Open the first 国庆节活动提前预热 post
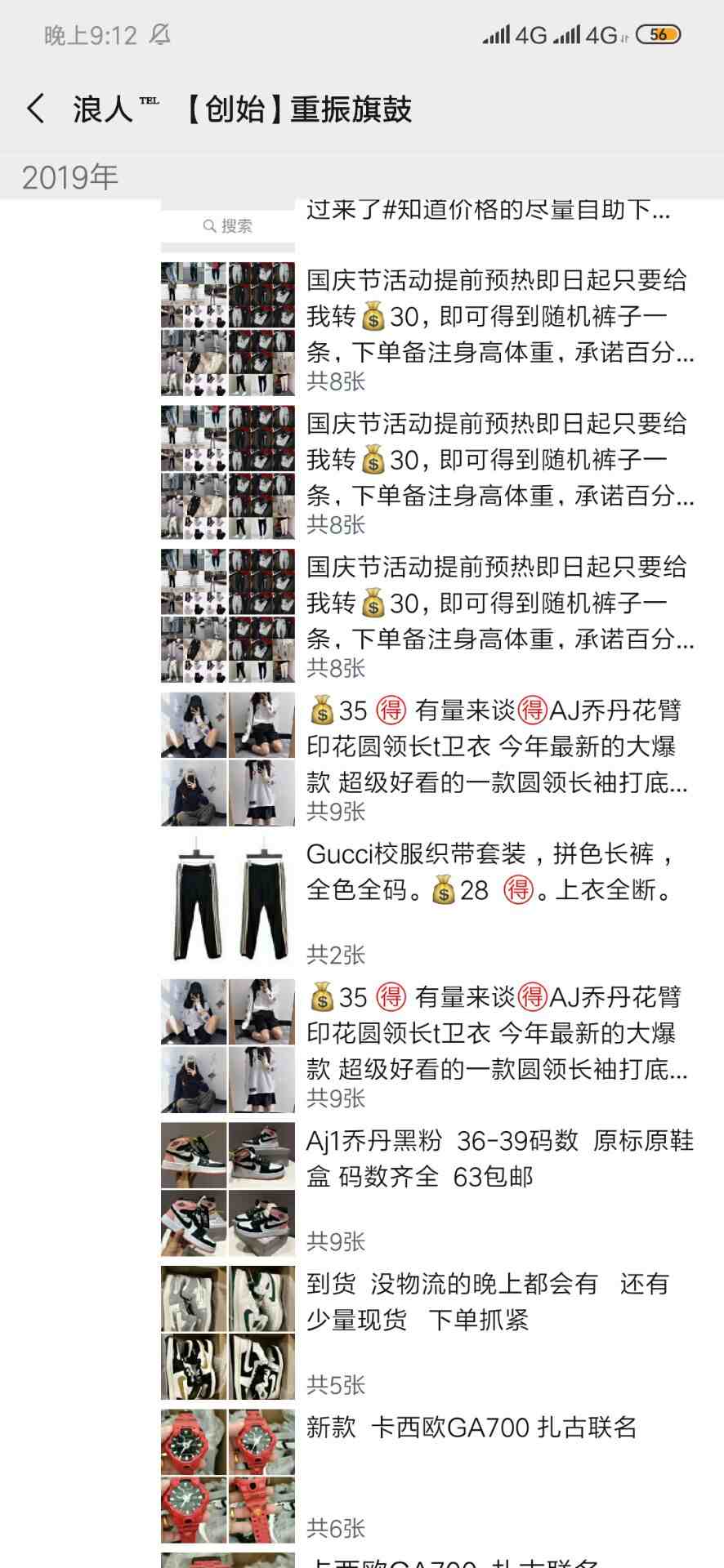This screenshot has height=1568, width=724. coord(498,317)
